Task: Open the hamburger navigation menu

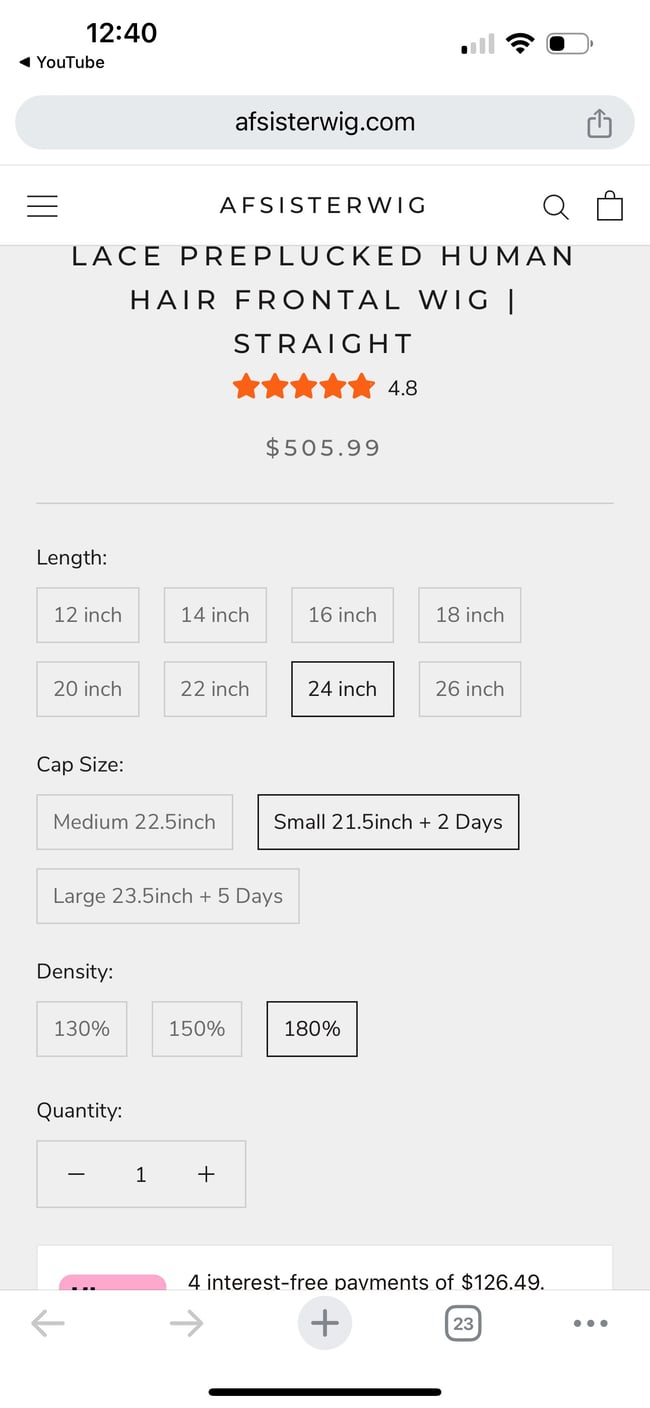Action: tap(42, 206)
